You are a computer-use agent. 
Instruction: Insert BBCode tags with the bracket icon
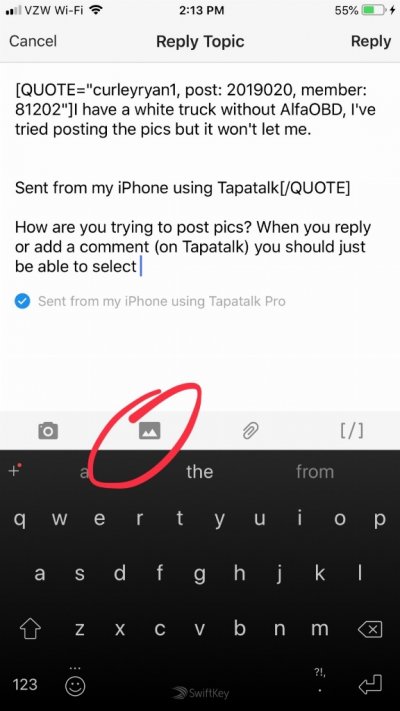[352, 430]
